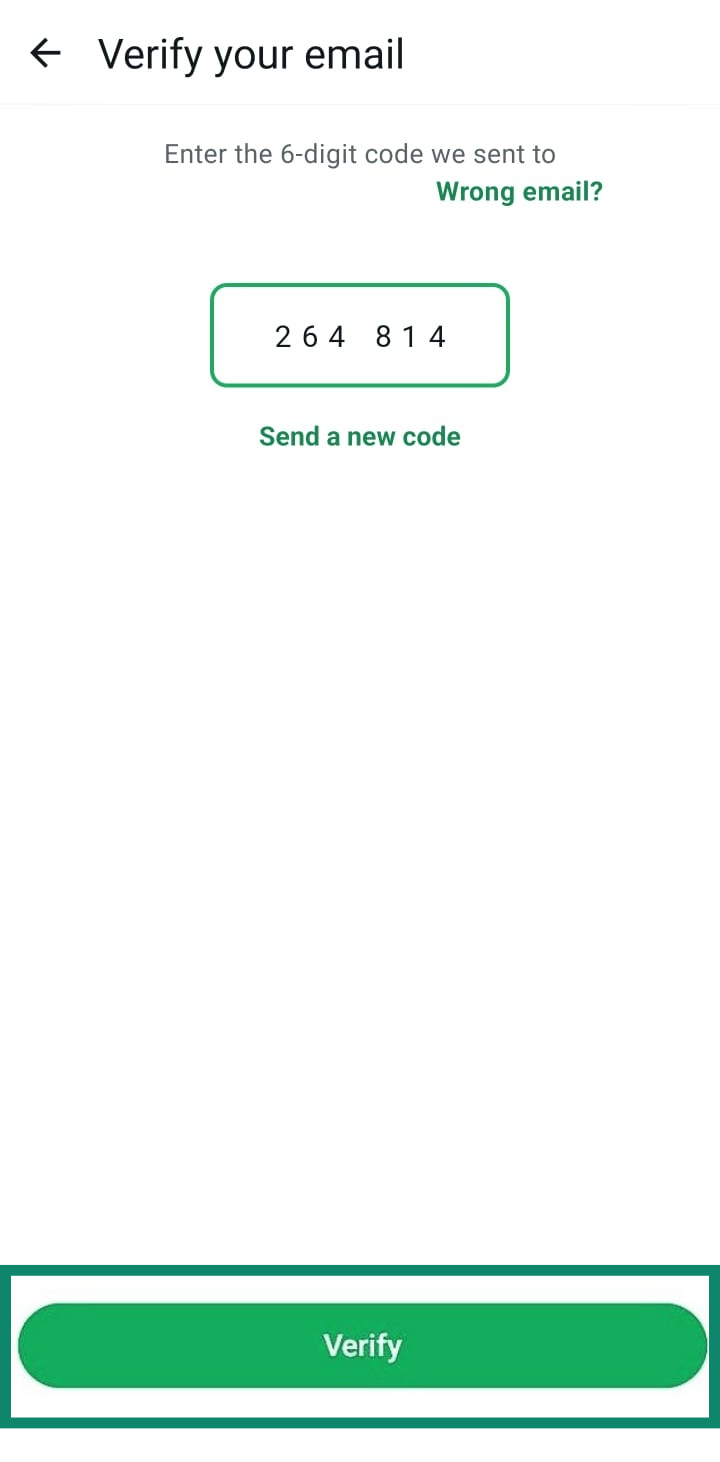Click Wrong email? to change your address

519,191
